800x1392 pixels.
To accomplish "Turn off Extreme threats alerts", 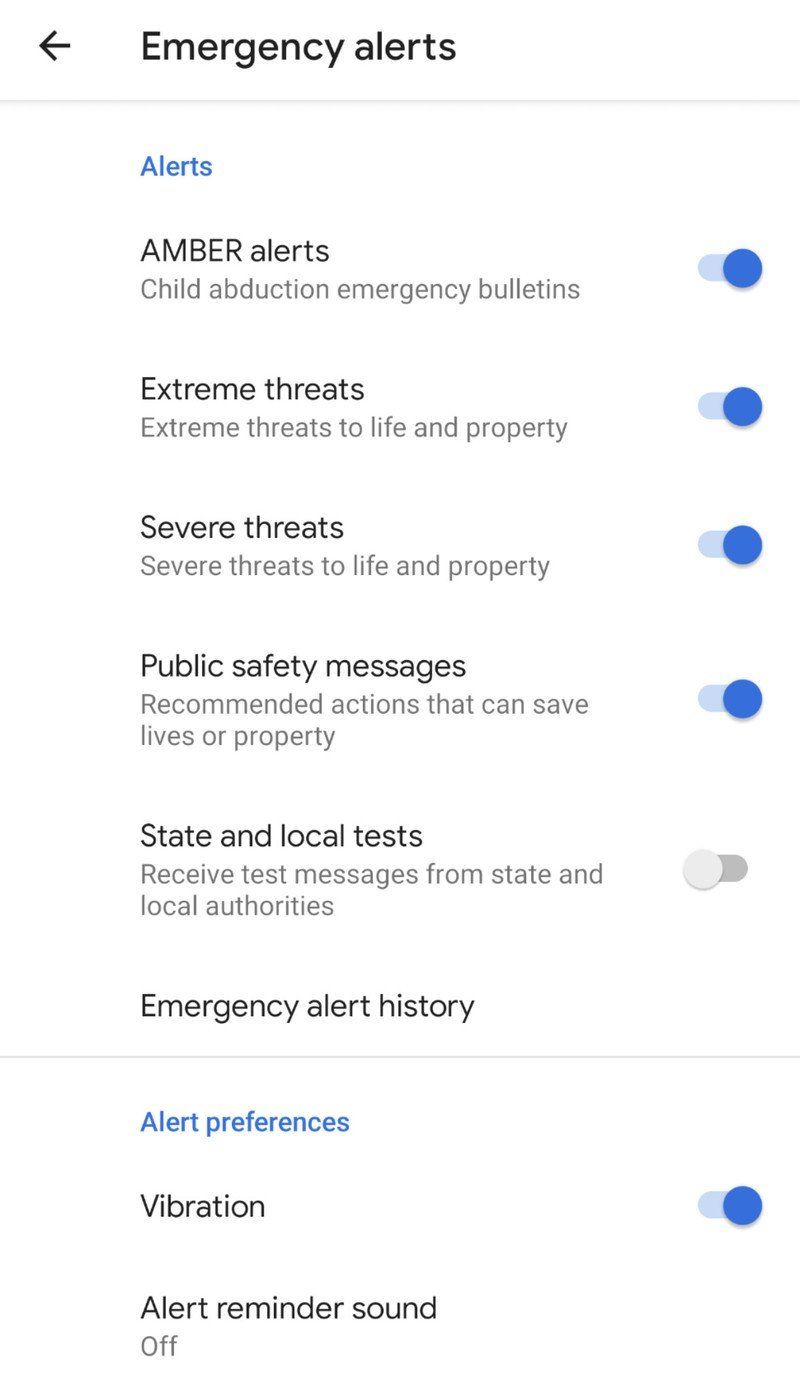I will point(725,406).
